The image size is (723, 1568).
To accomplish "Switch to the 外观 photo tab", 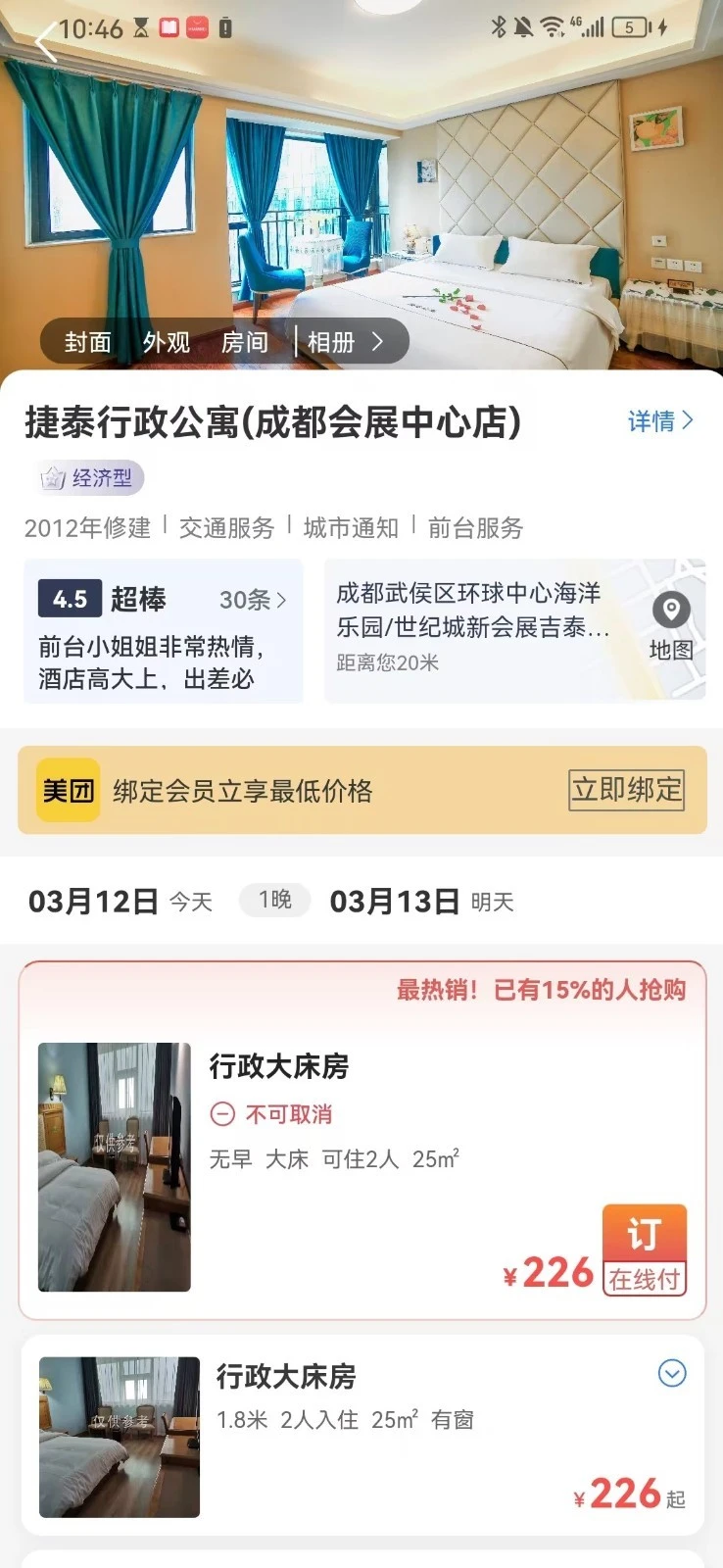I will point(167,341).
